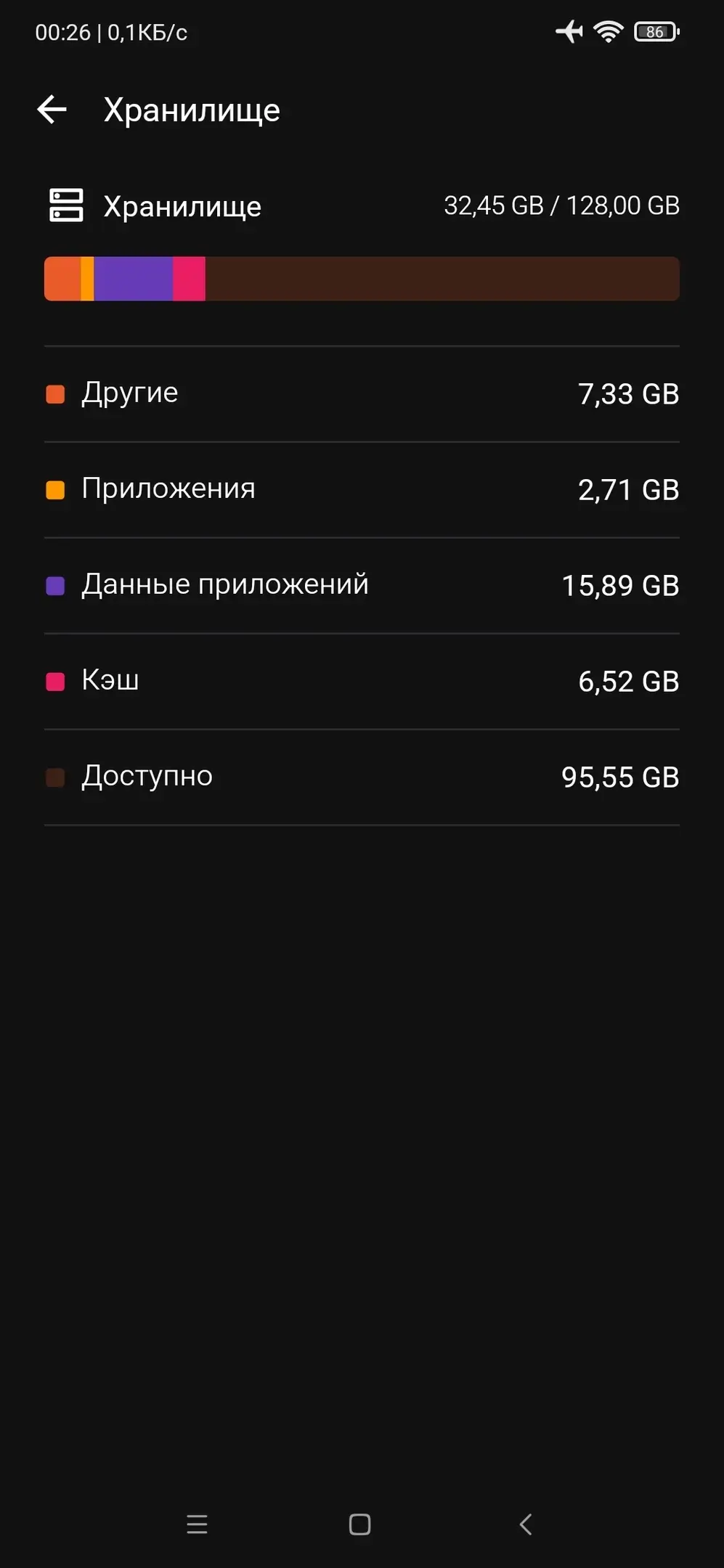Tap the system home button
Viewport: 724px width, 1568px height.
[x=360, y=1524]
